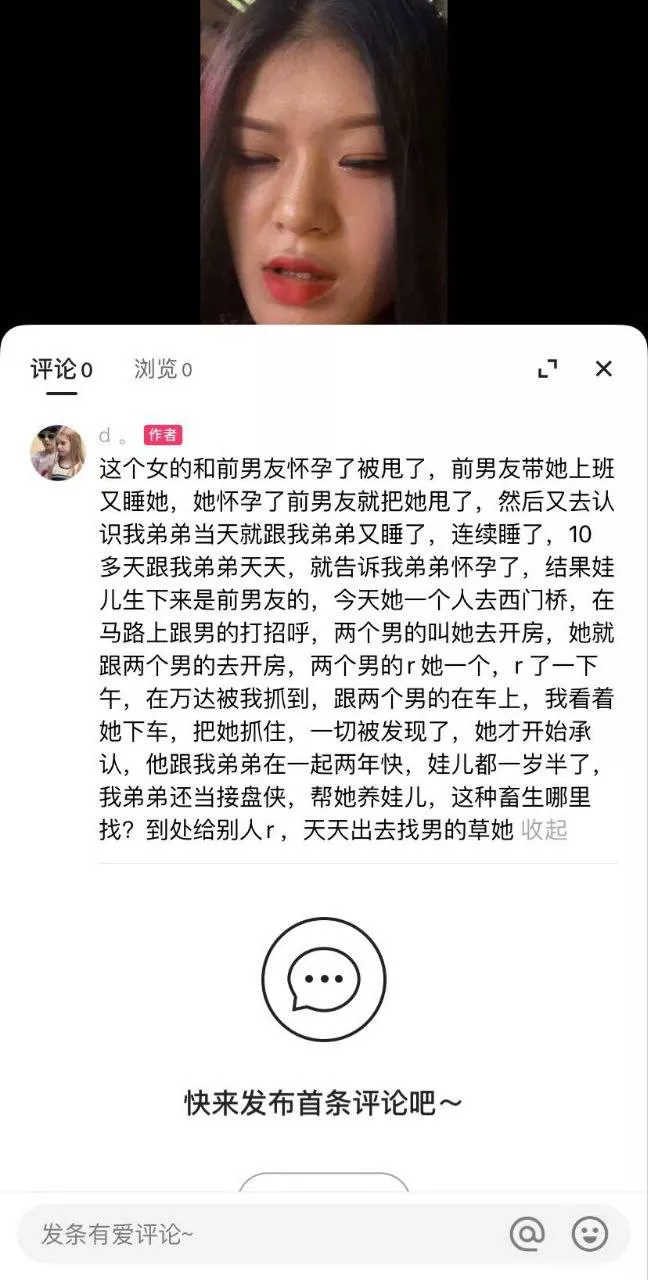The height and width of the screenshot is (1280, 648).
Task: Switch to the 评论 tab
Action: (x=61, y=370)
